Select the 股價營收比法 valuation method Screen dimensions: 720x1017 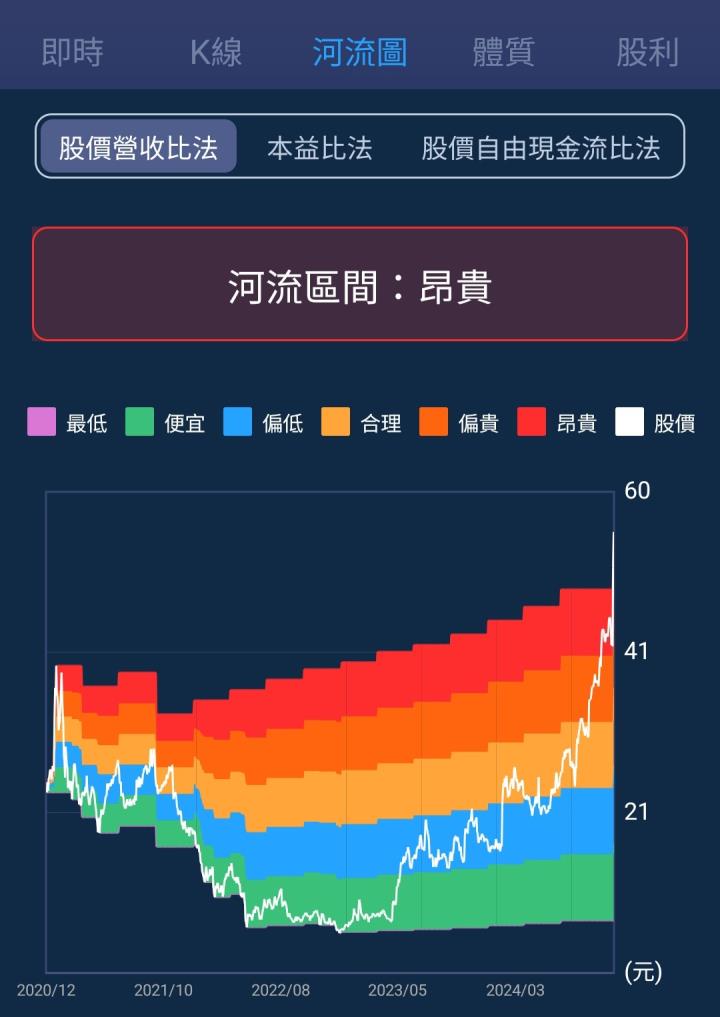coord(137,146)
